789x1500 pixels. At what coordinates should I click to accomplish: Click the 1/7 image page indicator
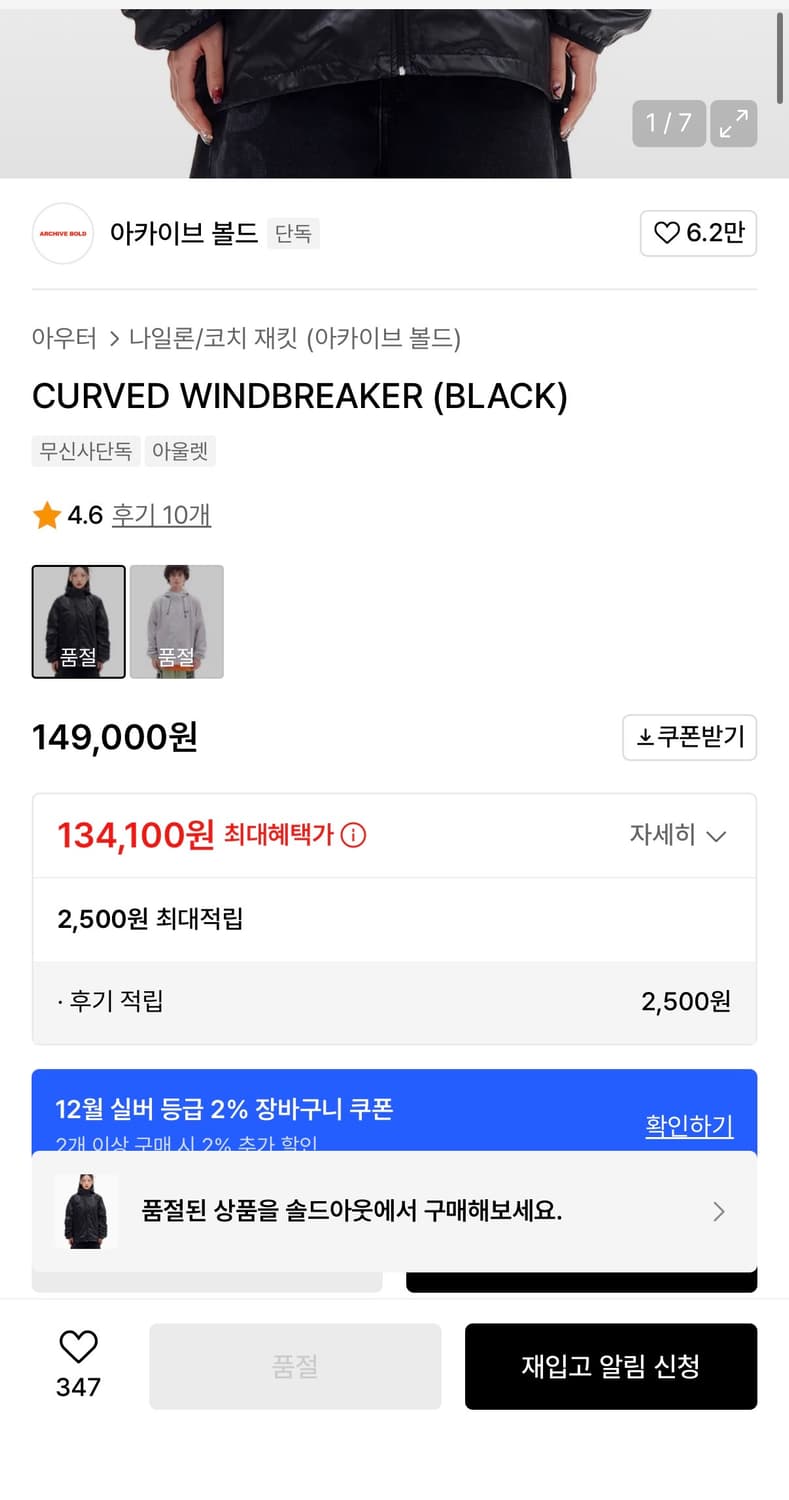(667, 123)
